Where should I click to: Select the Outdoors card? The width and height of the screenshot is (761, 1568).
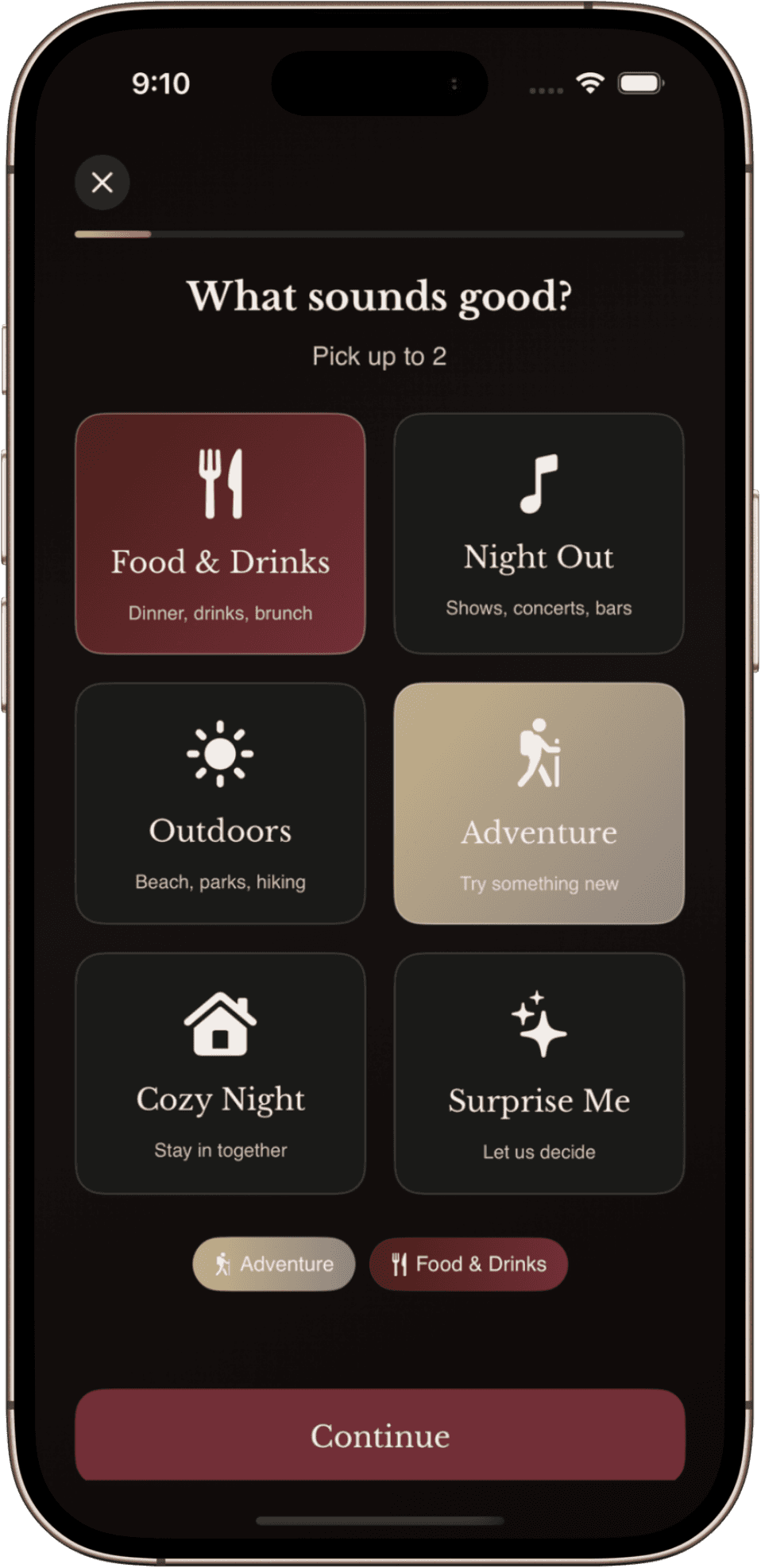pos(220,804)
